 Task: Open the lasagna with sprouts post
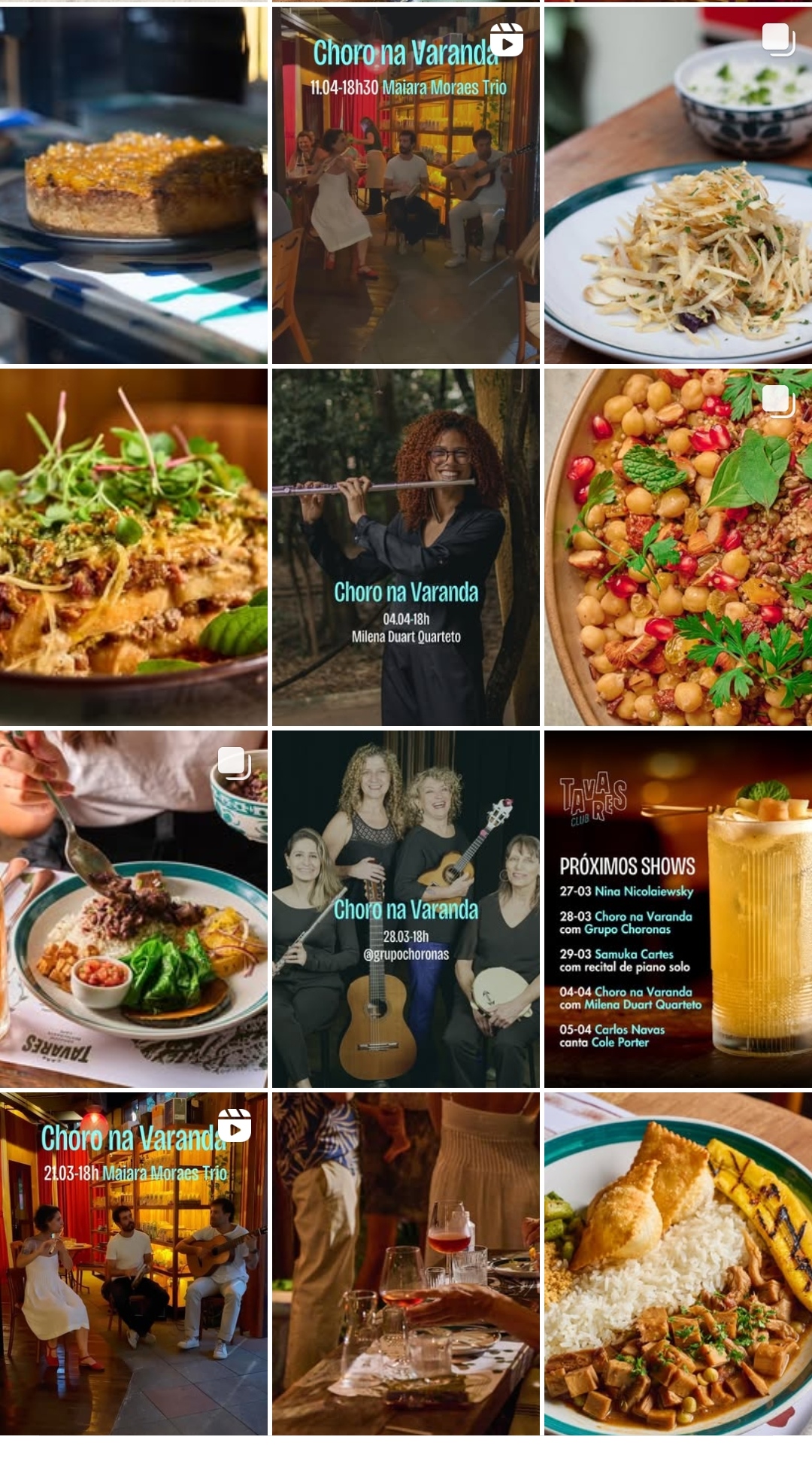pos(134,547)
